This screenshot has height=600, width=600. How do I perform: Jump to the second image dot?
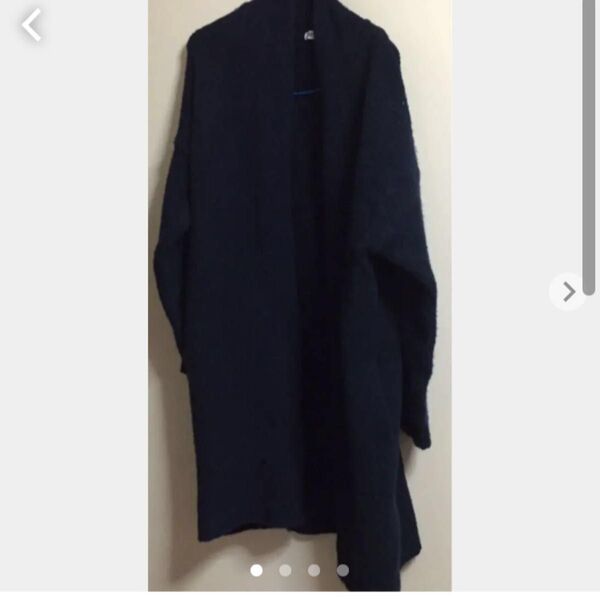point(285,570)
